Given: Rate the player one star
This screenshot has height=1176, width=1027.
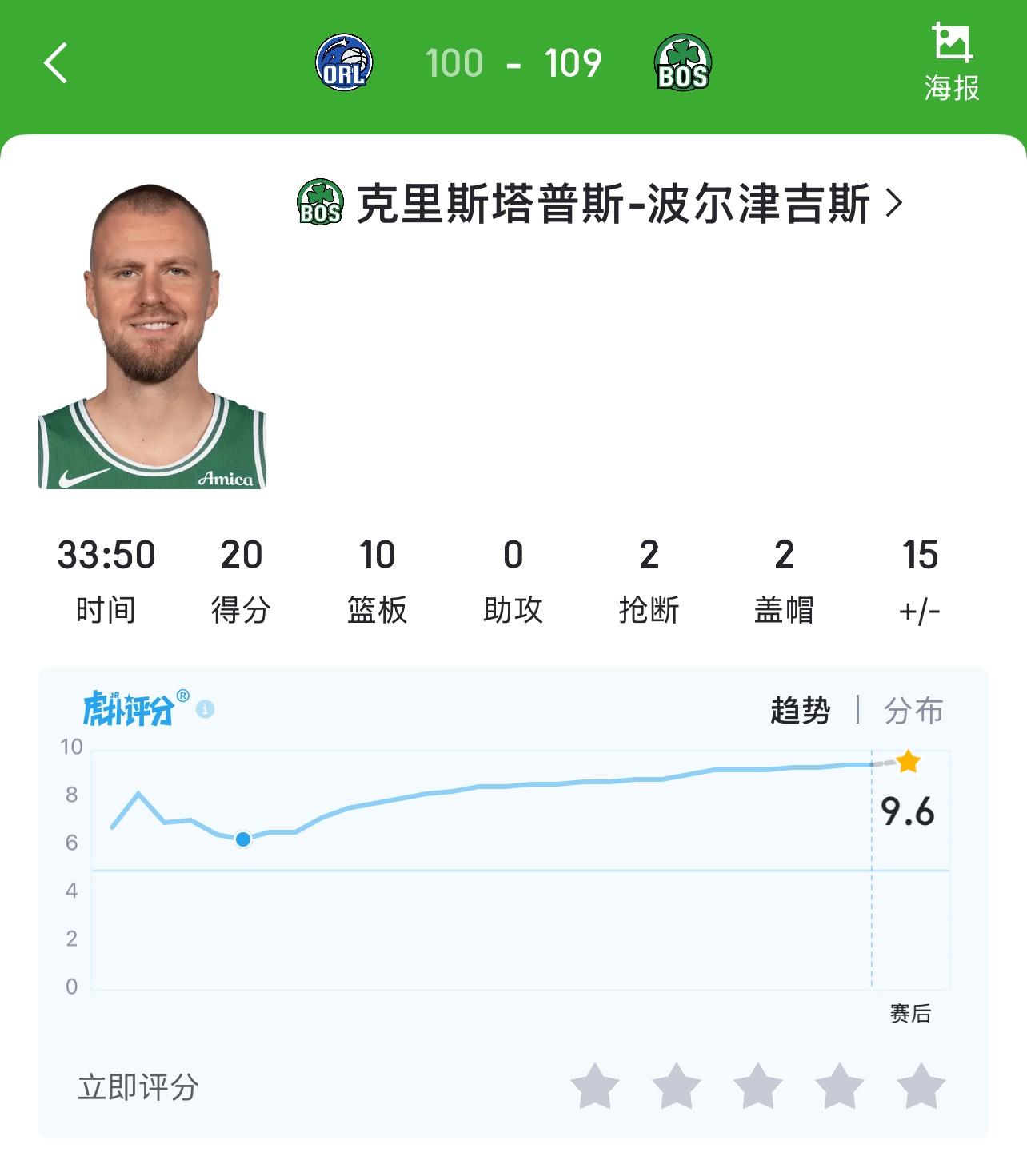Looking at the screenshot, I should click(594, 1086).
